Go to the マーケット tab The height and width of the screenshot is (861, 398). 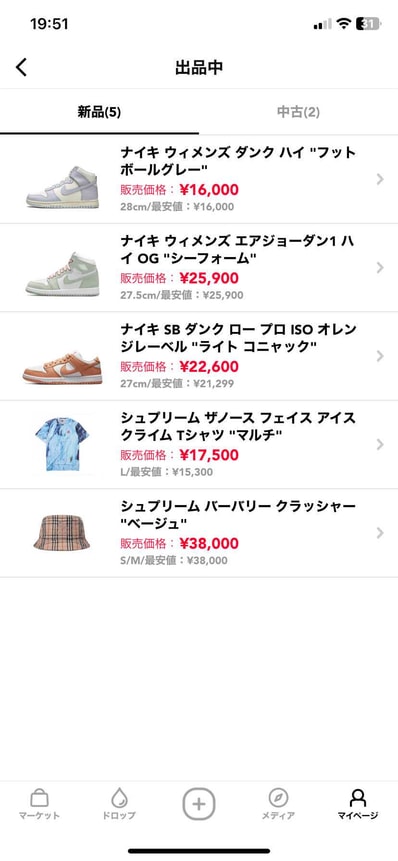pyautogui.click(x=40, y=804)
